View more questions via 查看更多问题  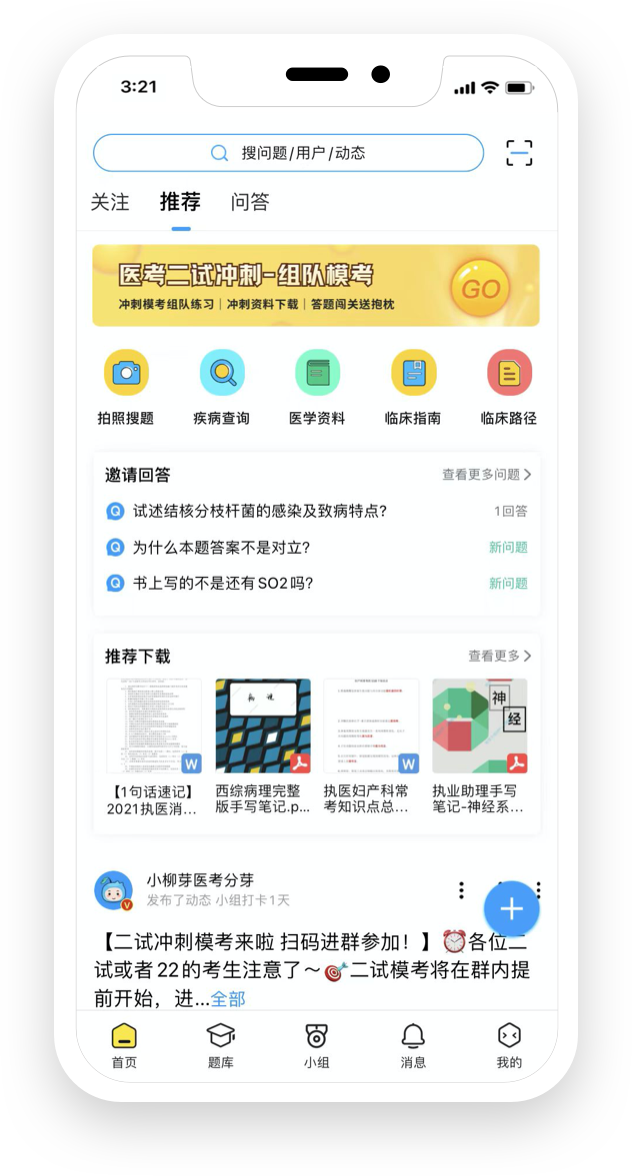486,475
